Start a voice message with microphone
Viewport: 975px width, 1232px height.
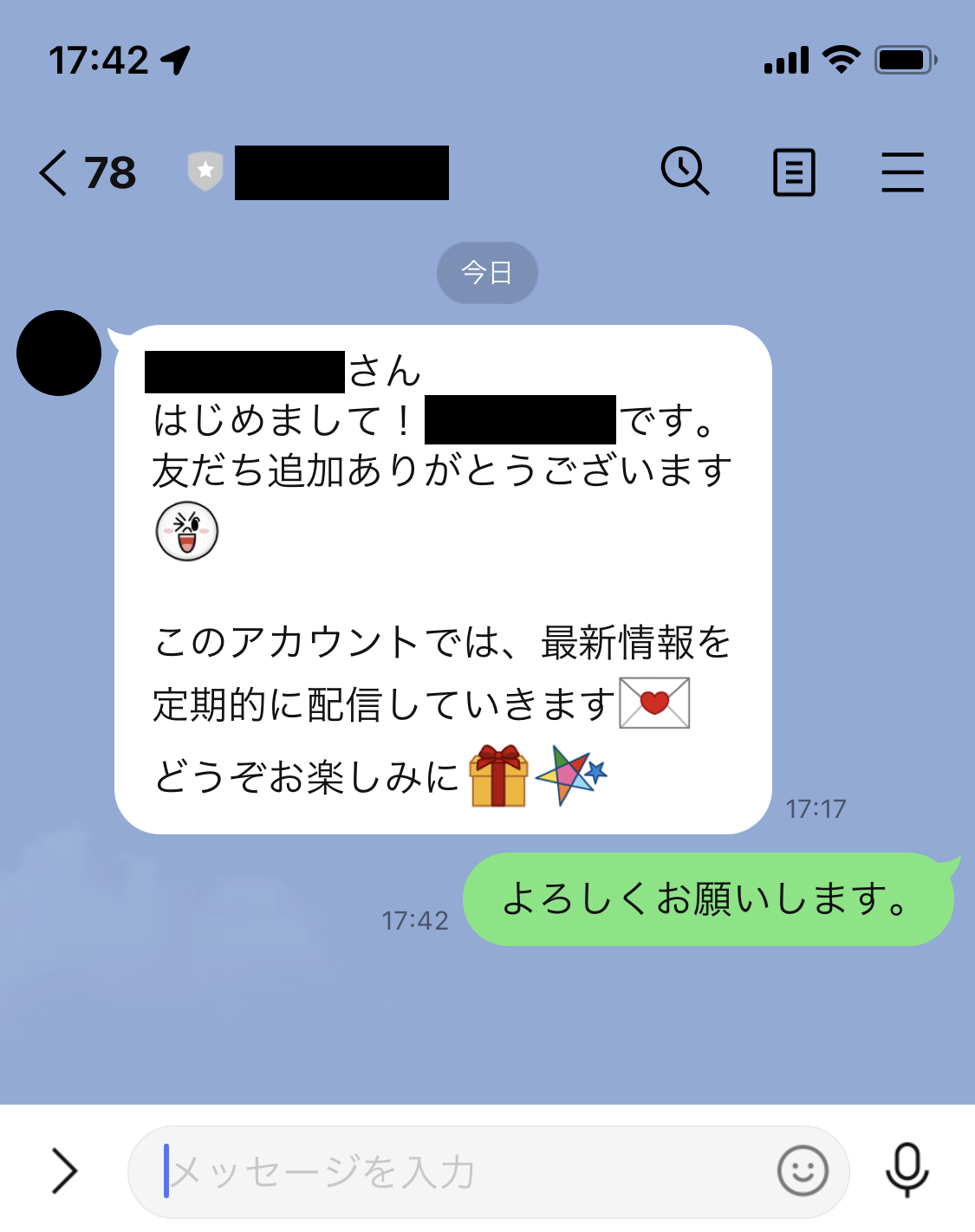[x=907, y=1170]
